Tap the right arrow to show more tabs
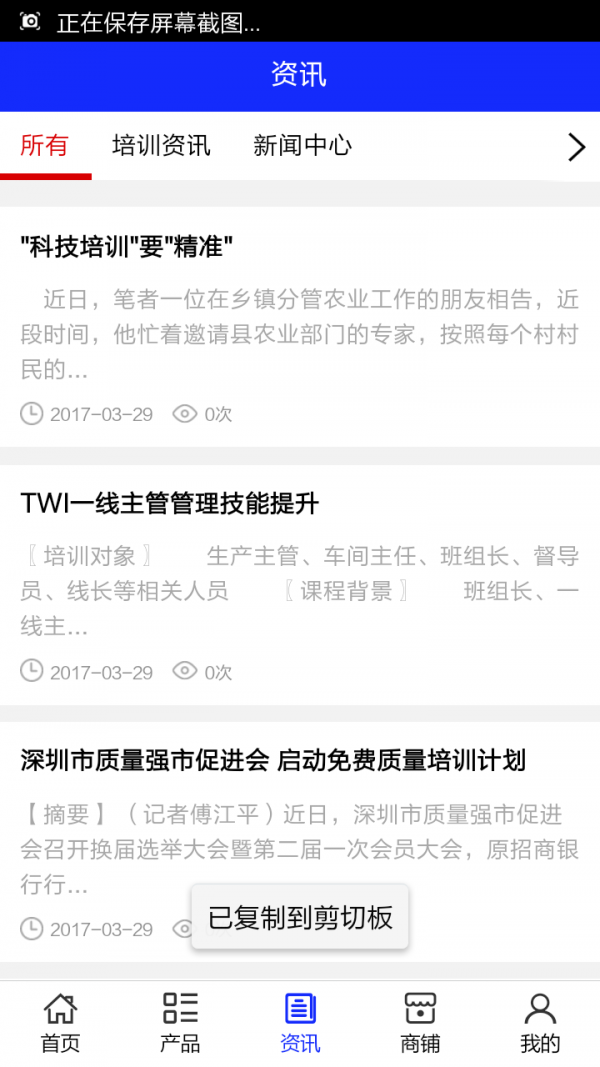 (x=576, y=148)
